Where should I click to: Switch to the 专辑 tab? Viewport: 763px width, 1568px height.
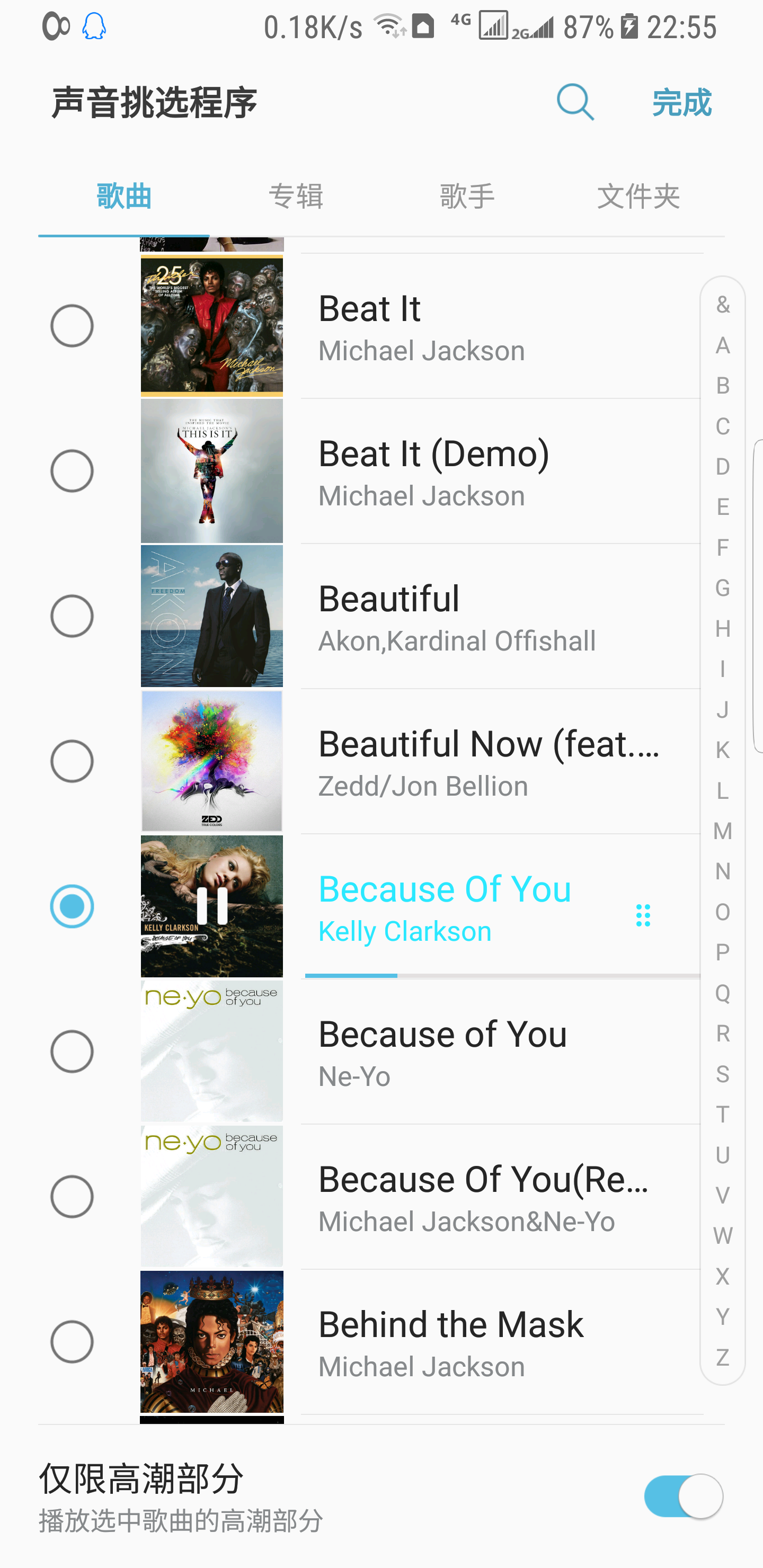[295, 197]
